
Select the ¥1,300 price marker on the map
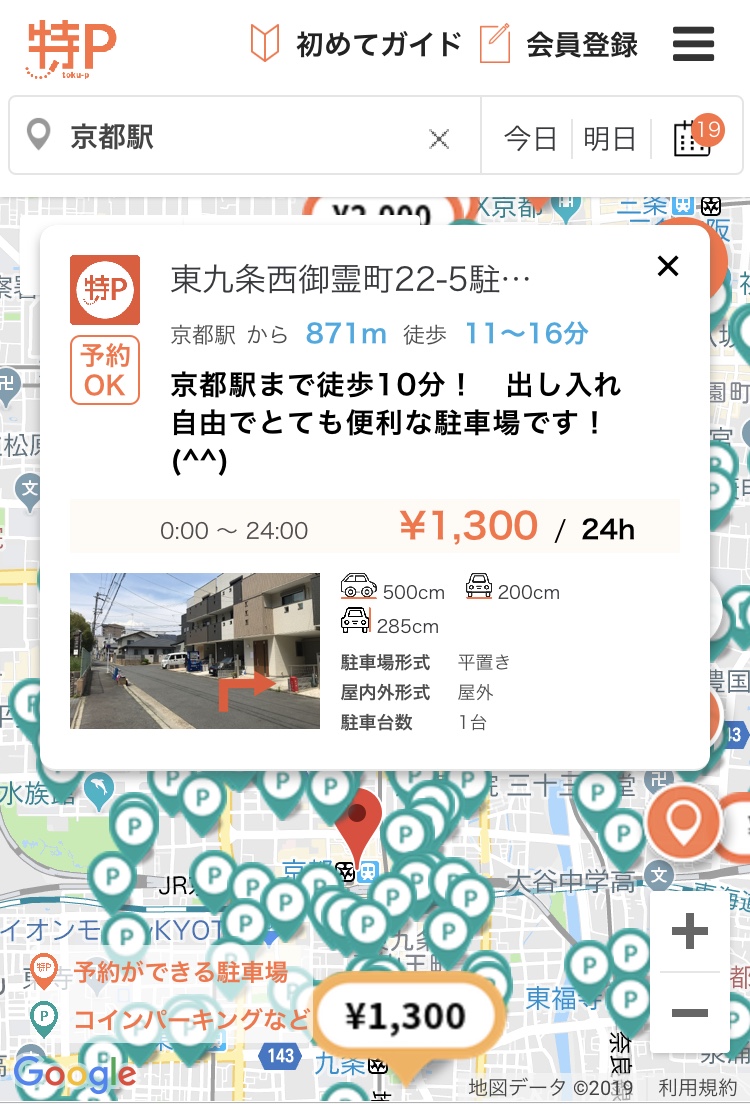pos(406,1017)
